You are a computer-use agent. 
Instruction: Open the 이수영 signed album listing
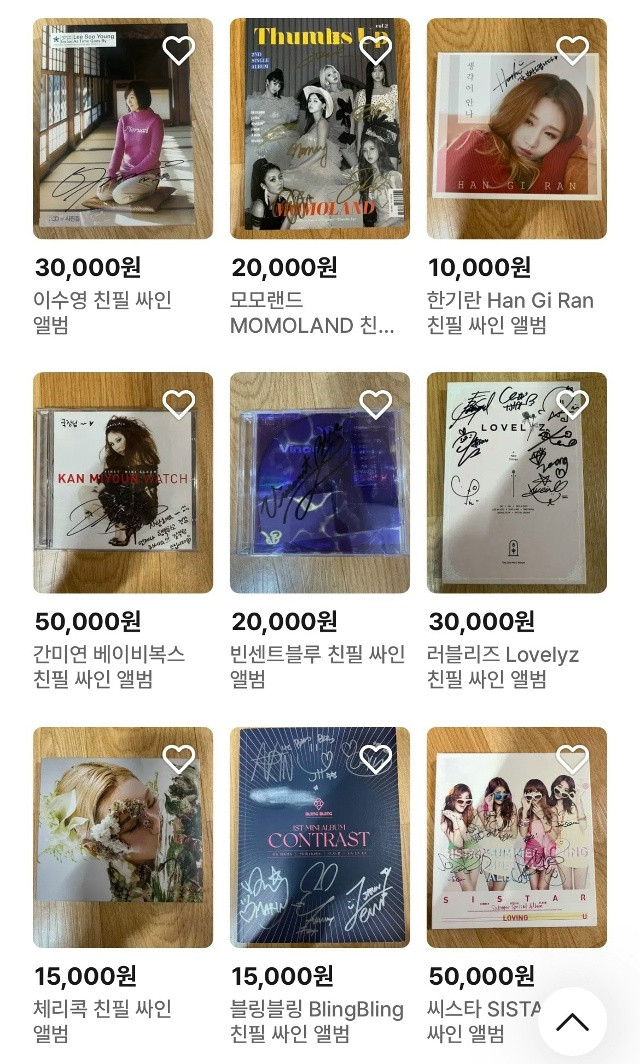(122, 140)
